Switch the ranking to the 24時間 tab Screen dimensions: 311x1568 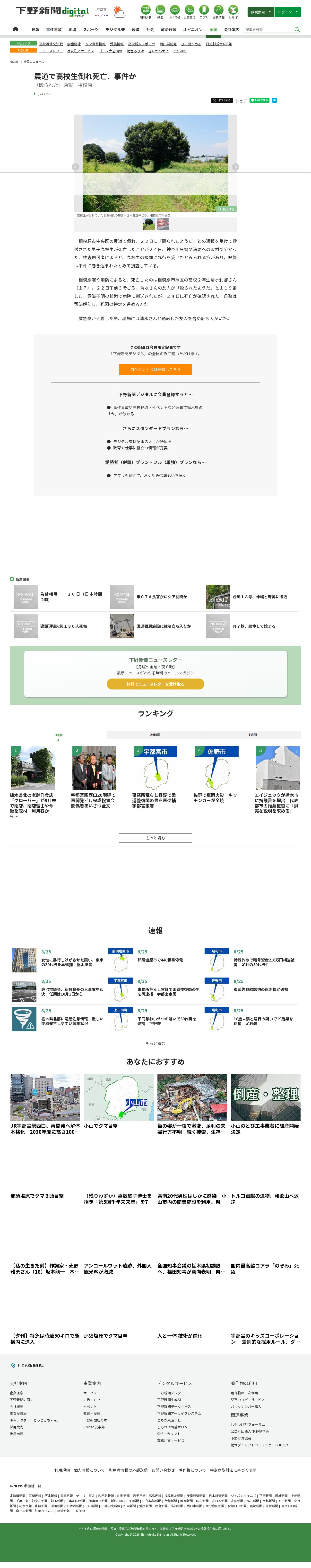(155, 735)
